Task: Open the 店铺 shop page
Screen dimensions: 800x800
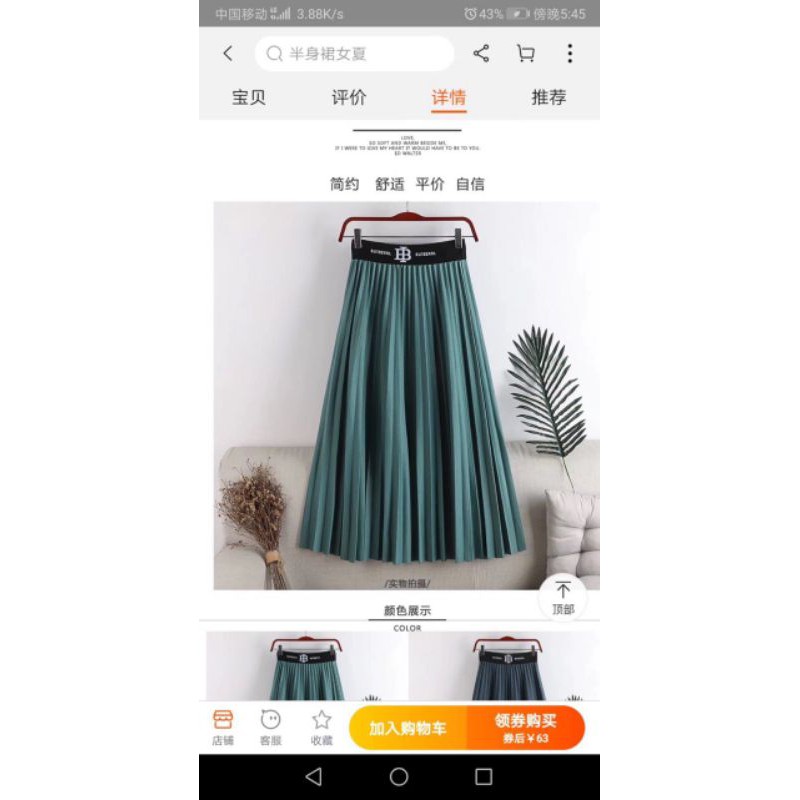Action: (x=223, y=727)
